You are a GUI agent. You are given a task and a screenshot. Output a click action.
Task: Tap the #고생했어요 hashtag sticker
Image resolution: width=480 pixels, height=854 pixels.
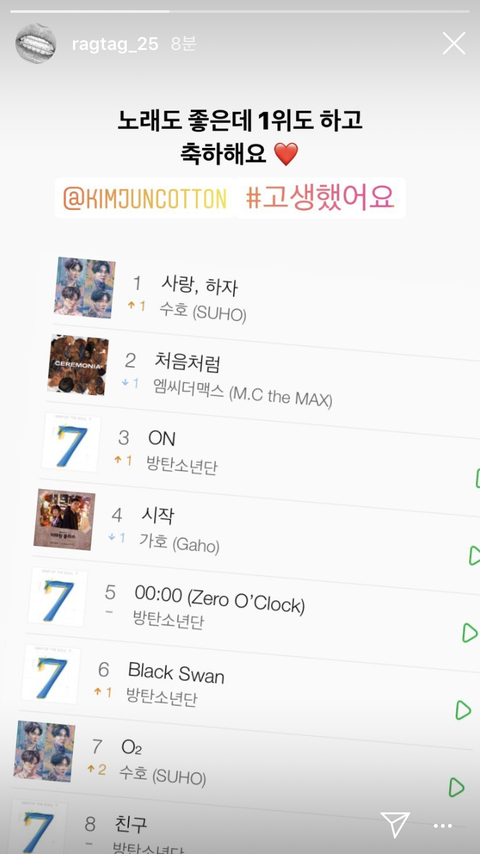[x=320, y=198]
